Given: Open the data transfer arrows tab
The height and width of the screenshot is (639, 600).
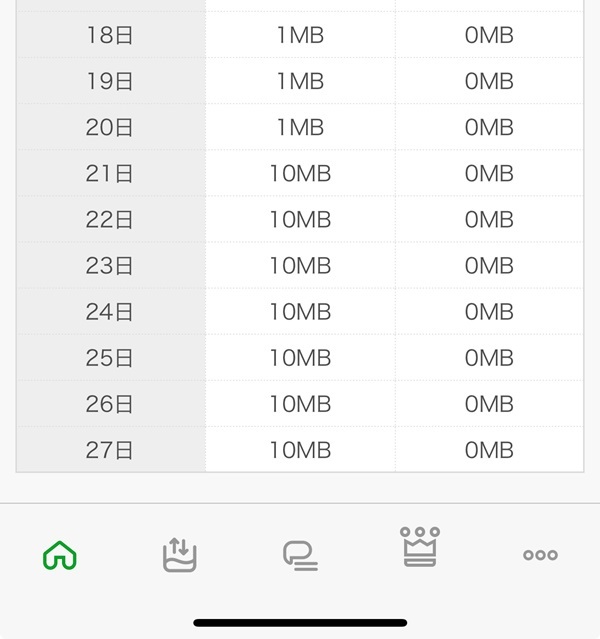Looking at the screenshot, I should point(180,555).
